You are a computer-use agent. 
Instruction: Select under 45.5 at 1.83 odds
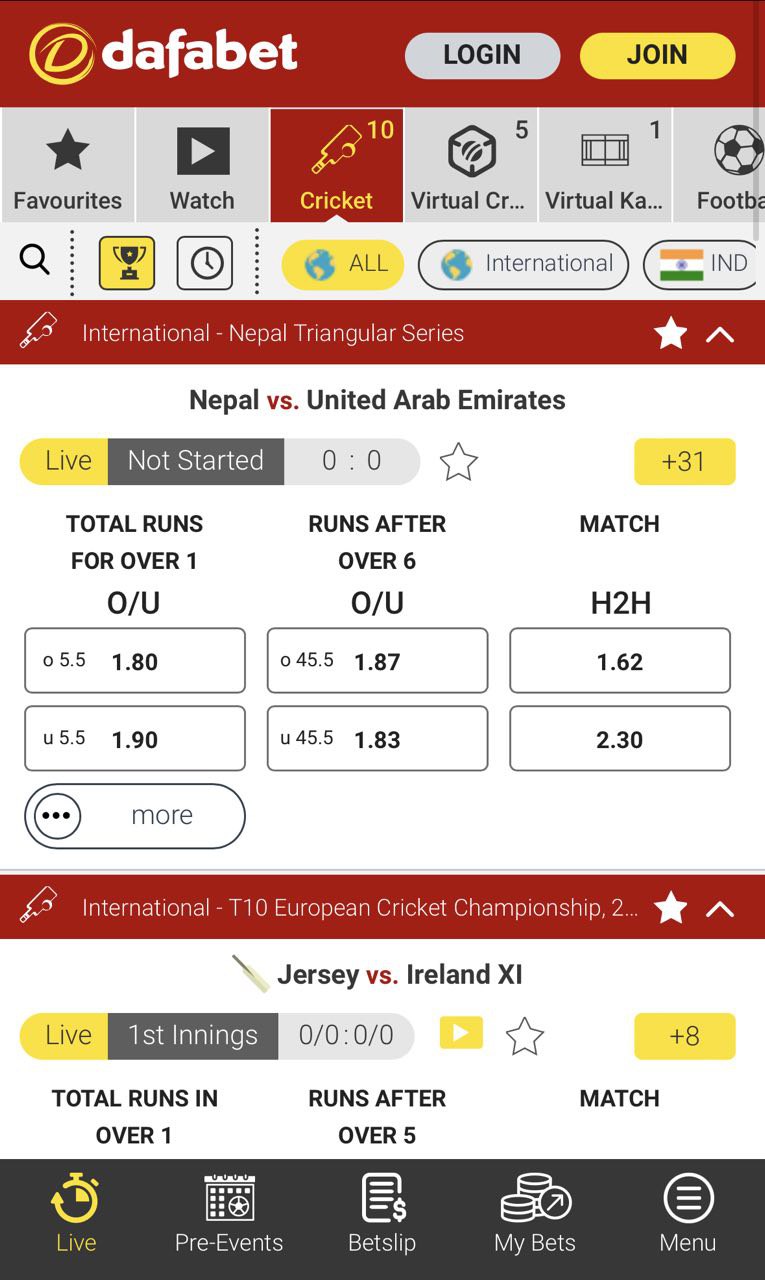(377, 739)
